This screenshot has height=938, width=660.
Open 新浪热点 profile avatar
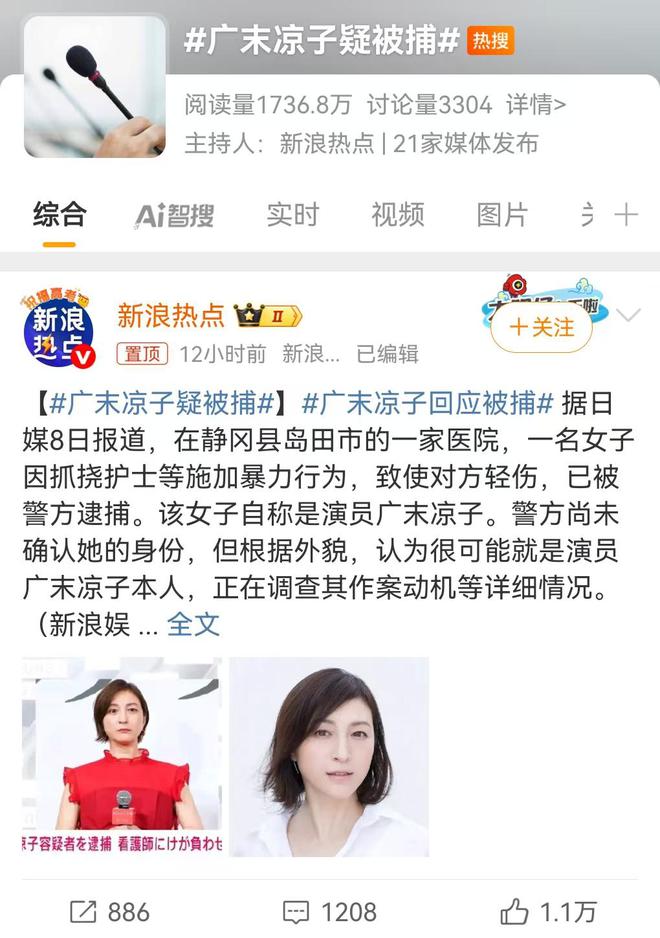tap(58, 330)
